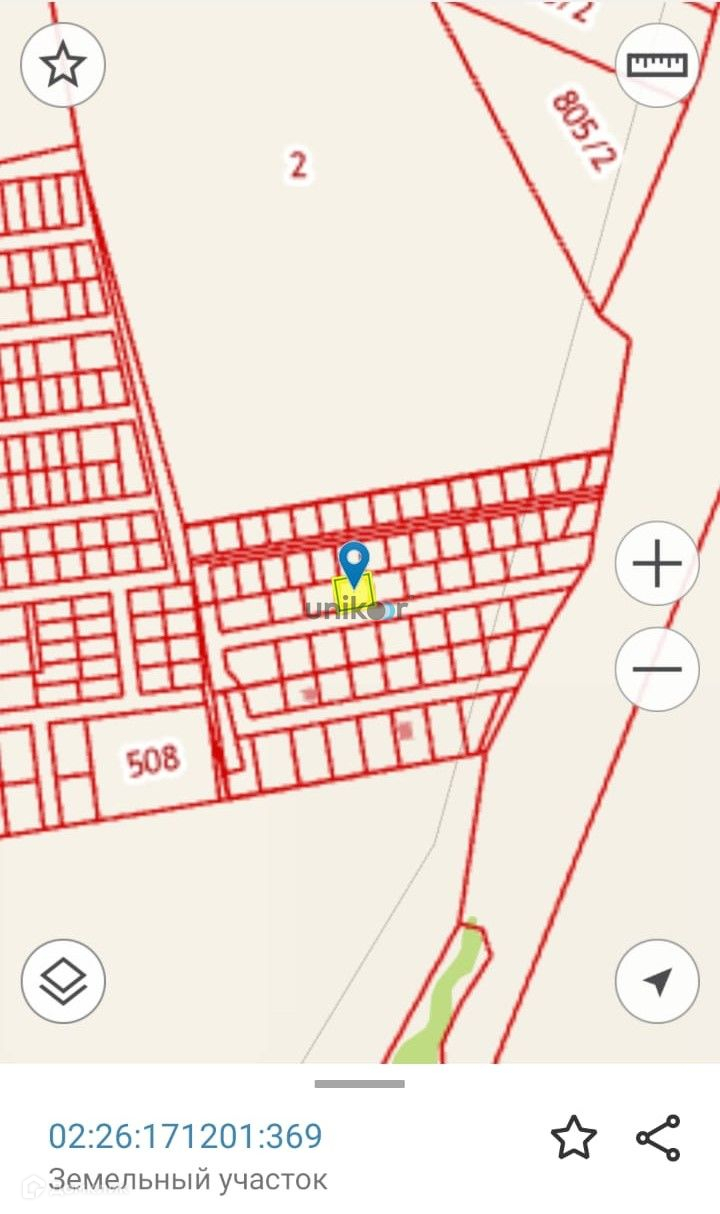This screenshot has height=1214, width=720.
Task: Share the land parcel info
Action: (658, 1138)
